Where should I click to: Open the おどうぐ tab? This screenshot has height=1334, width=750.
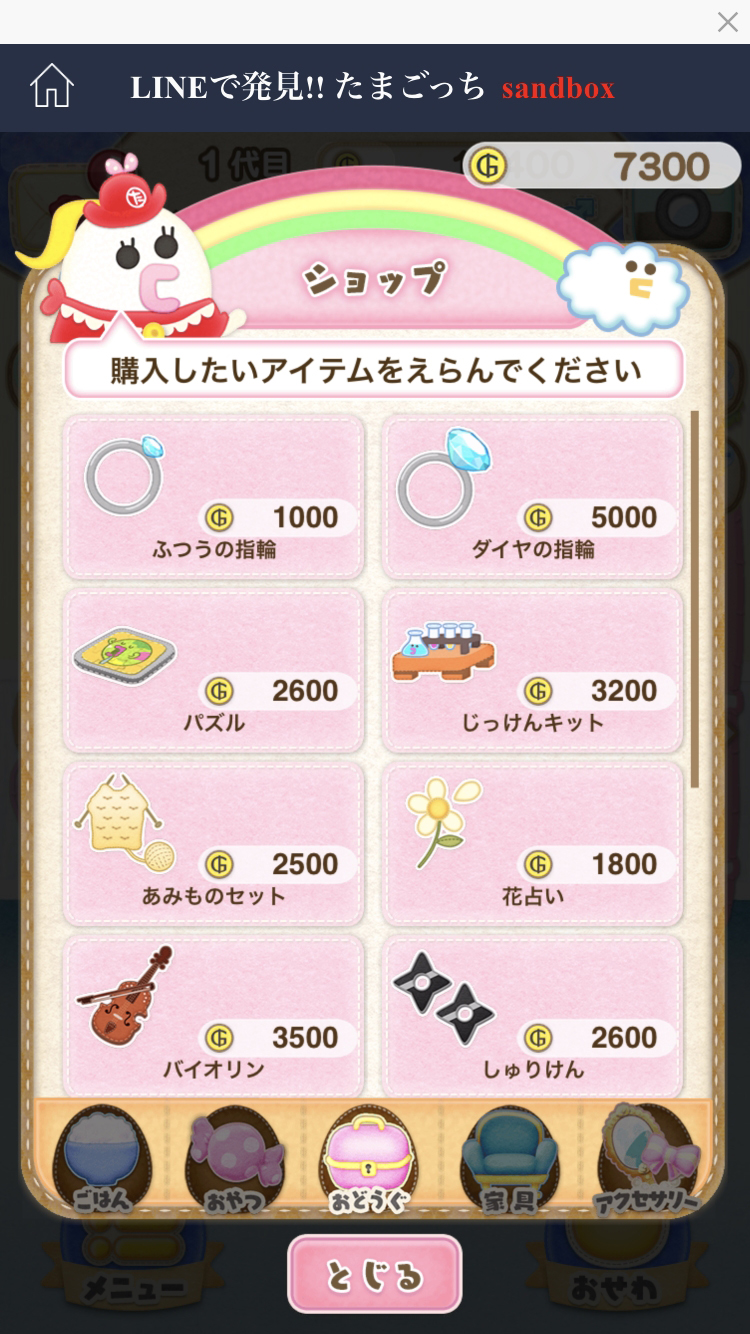[x=368, y=1158]
